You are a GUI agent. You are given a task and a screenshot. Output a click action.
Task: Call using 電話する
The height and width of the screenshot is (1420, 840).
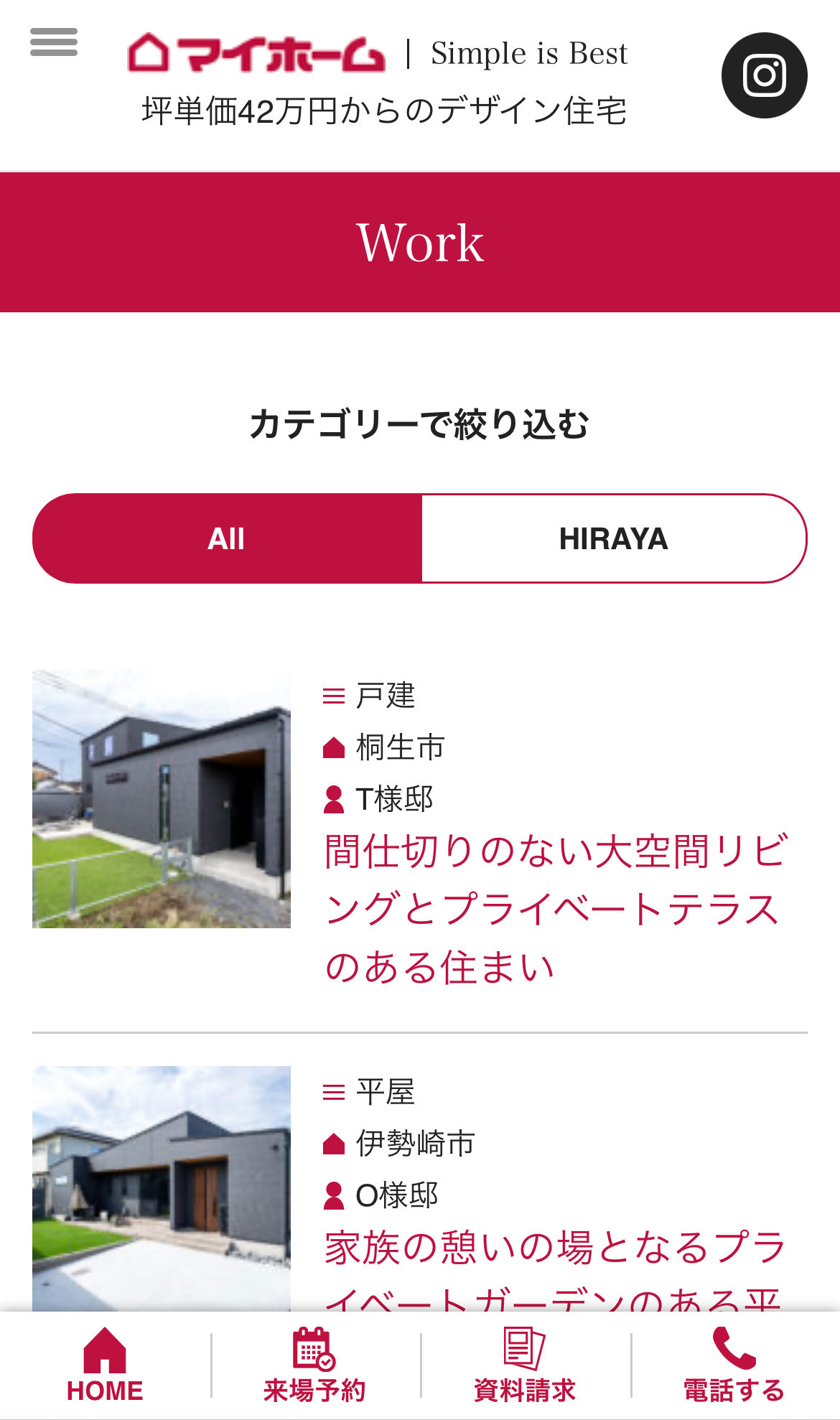[734, 1365]
